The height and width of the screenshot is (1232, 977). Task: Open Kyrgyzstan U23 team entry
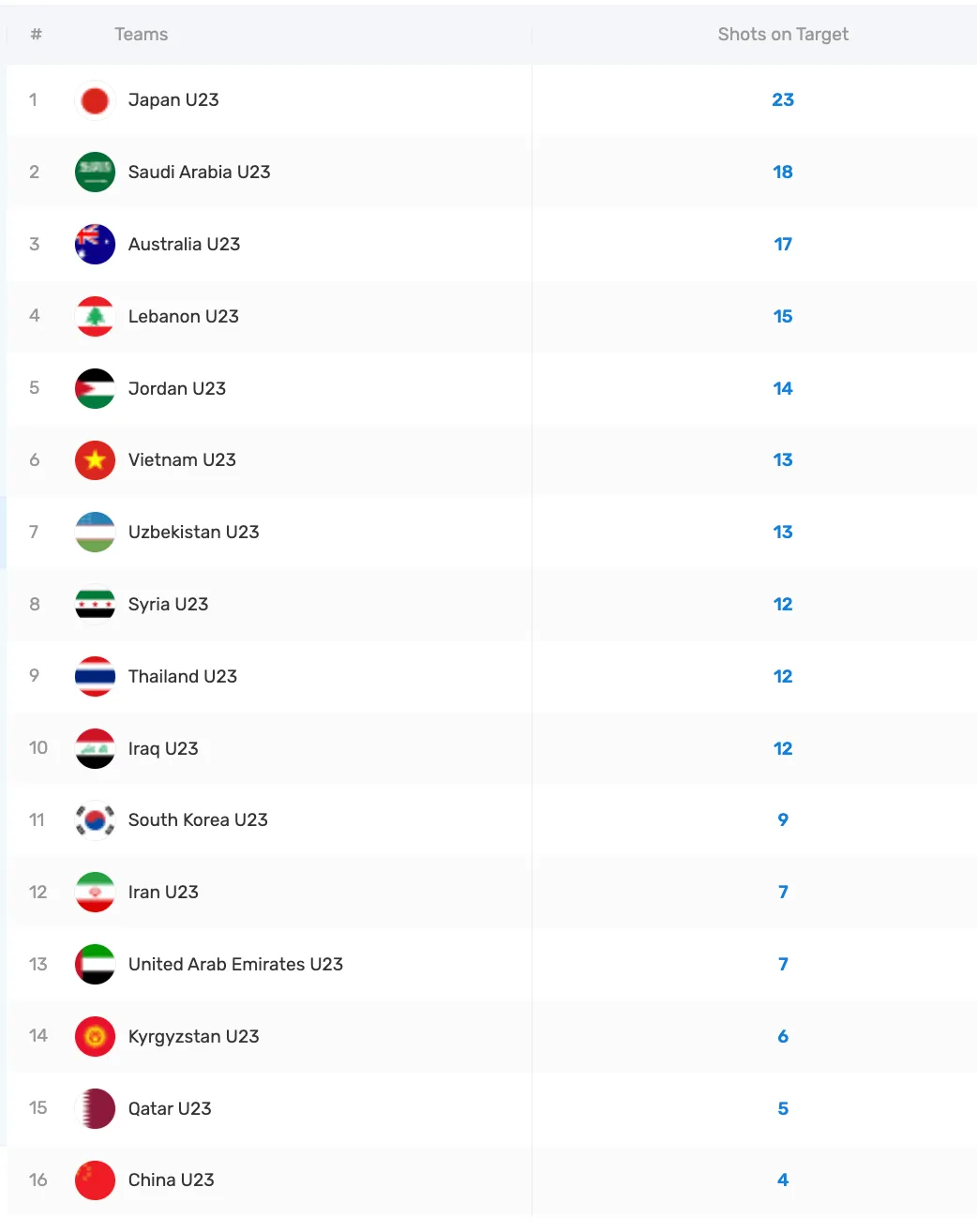click(193, 1037)
